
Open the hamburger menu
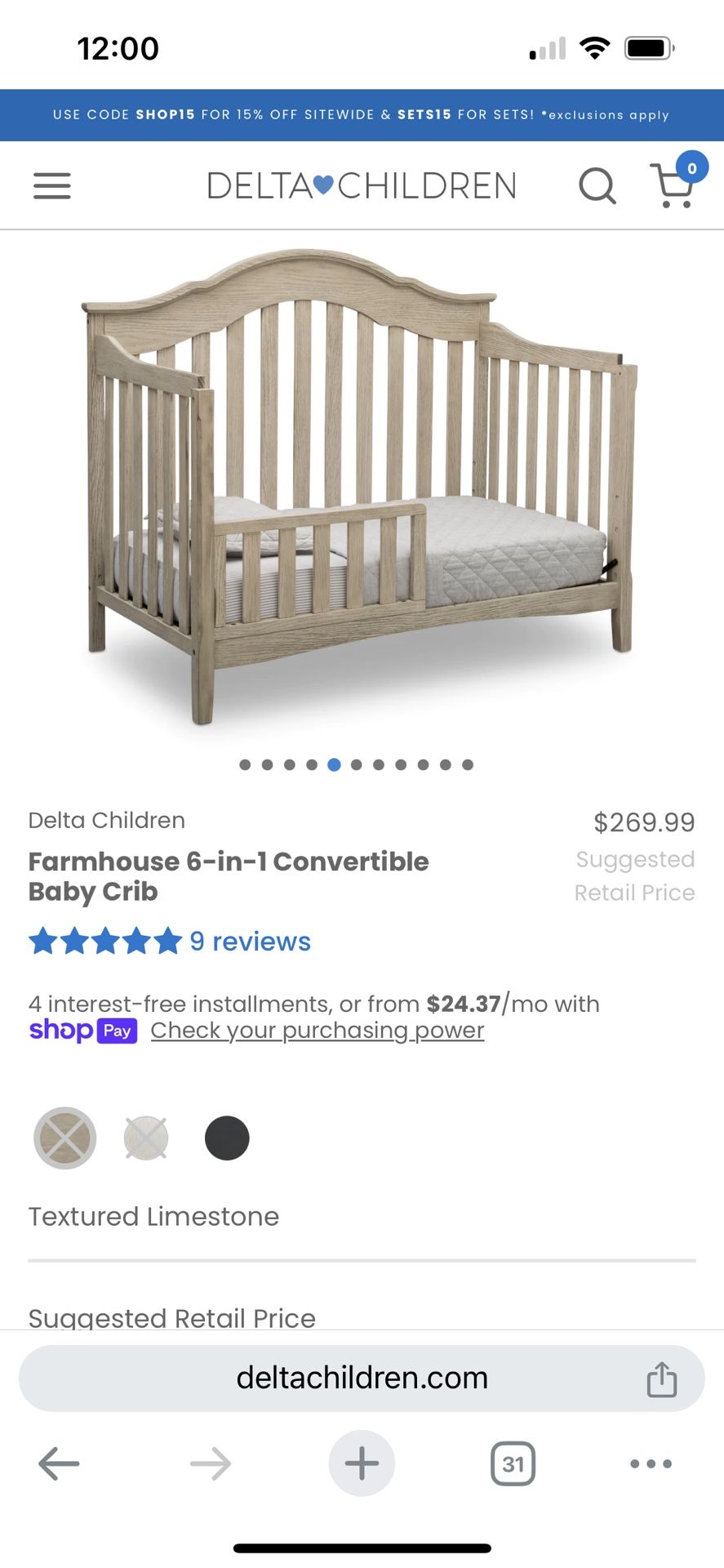pos(52,186)
